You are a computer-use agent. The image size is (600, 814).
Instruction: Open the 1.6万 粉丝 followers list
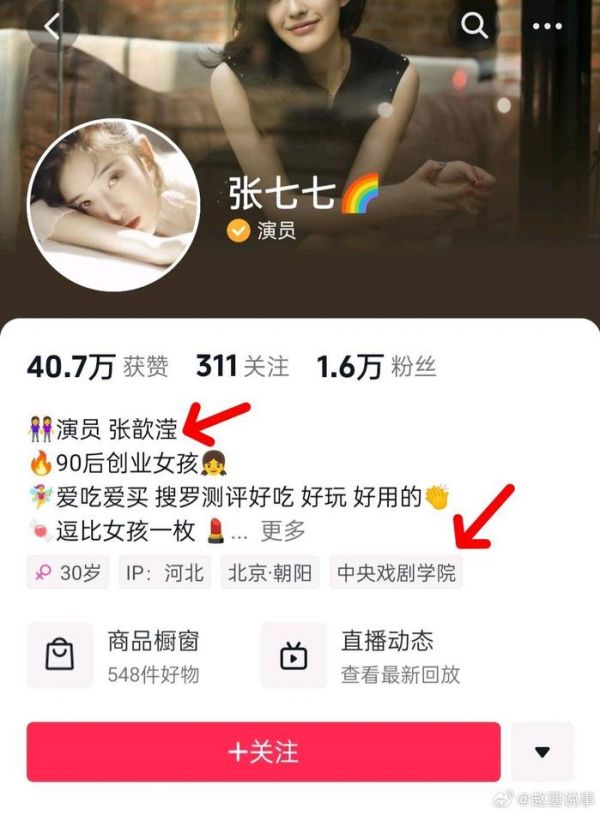coord(376,367)
